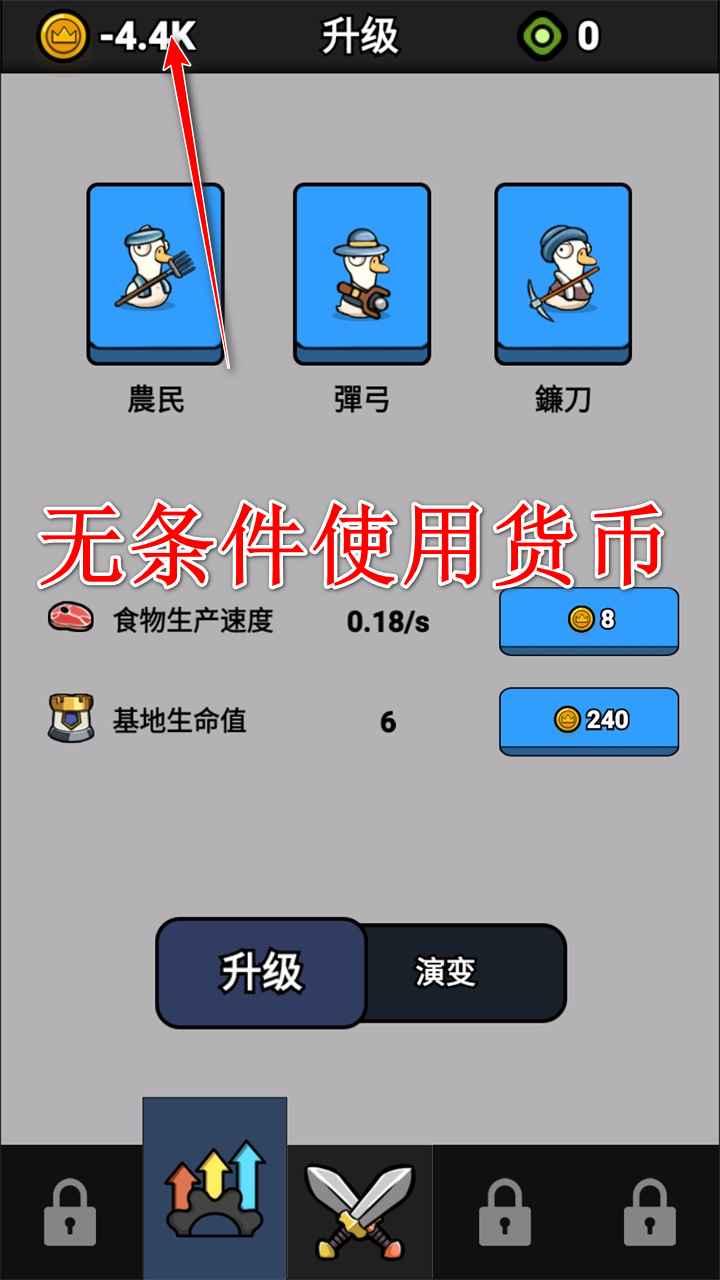Select the 鐮刀 sickle duck card

point(563,270)
